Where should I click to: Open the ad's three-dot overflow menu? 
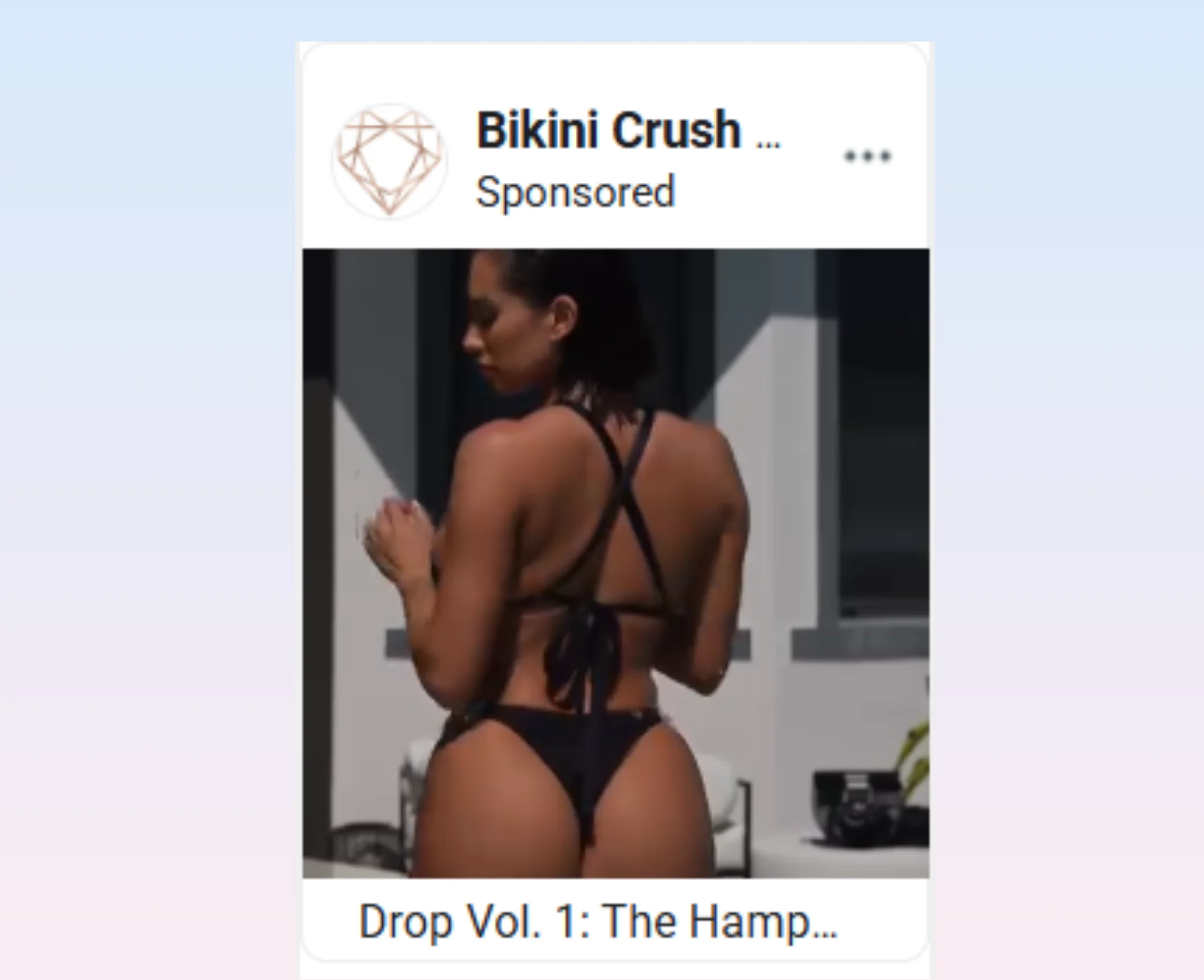868,156
